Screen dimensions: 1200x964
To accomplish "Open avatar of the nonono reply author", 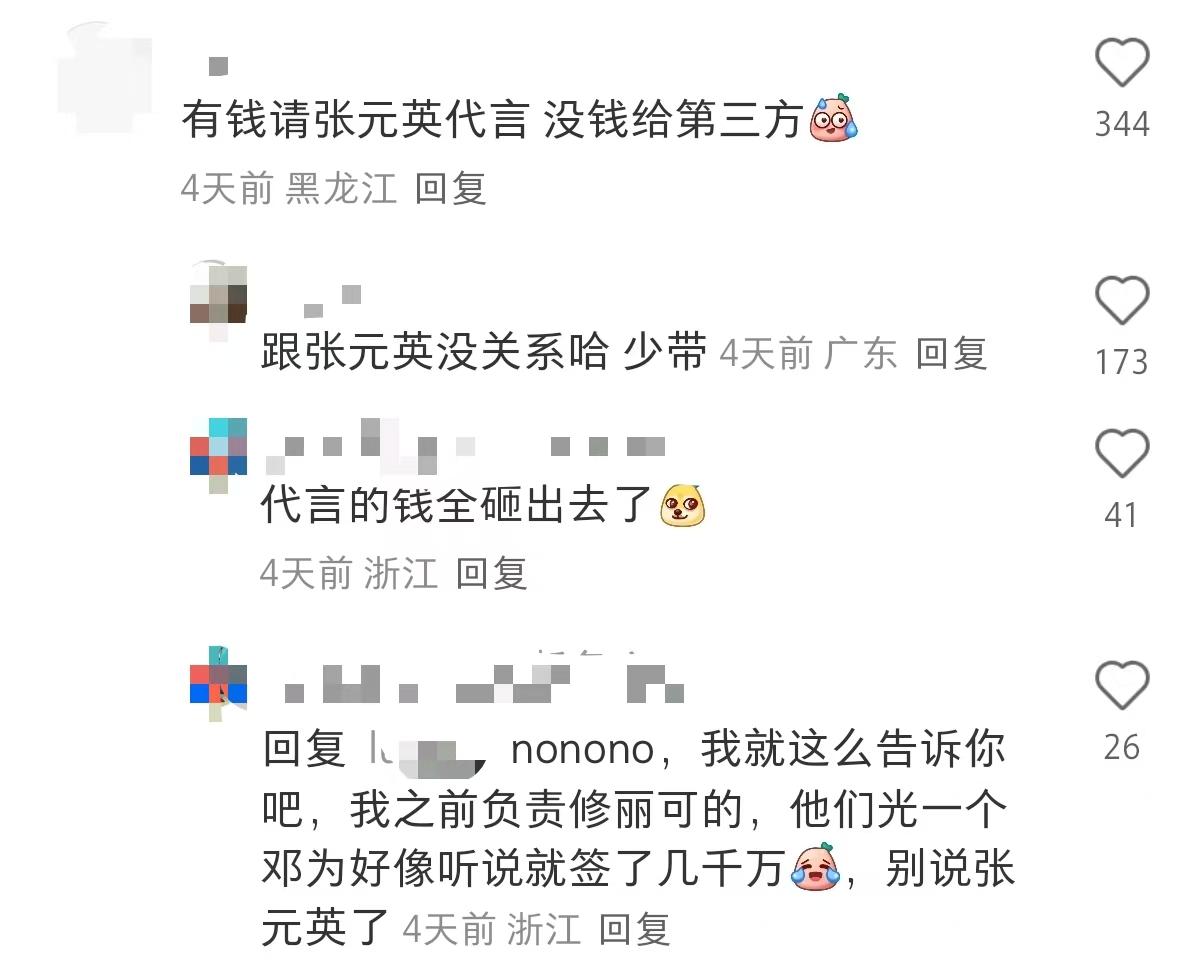I will point(218,680).
